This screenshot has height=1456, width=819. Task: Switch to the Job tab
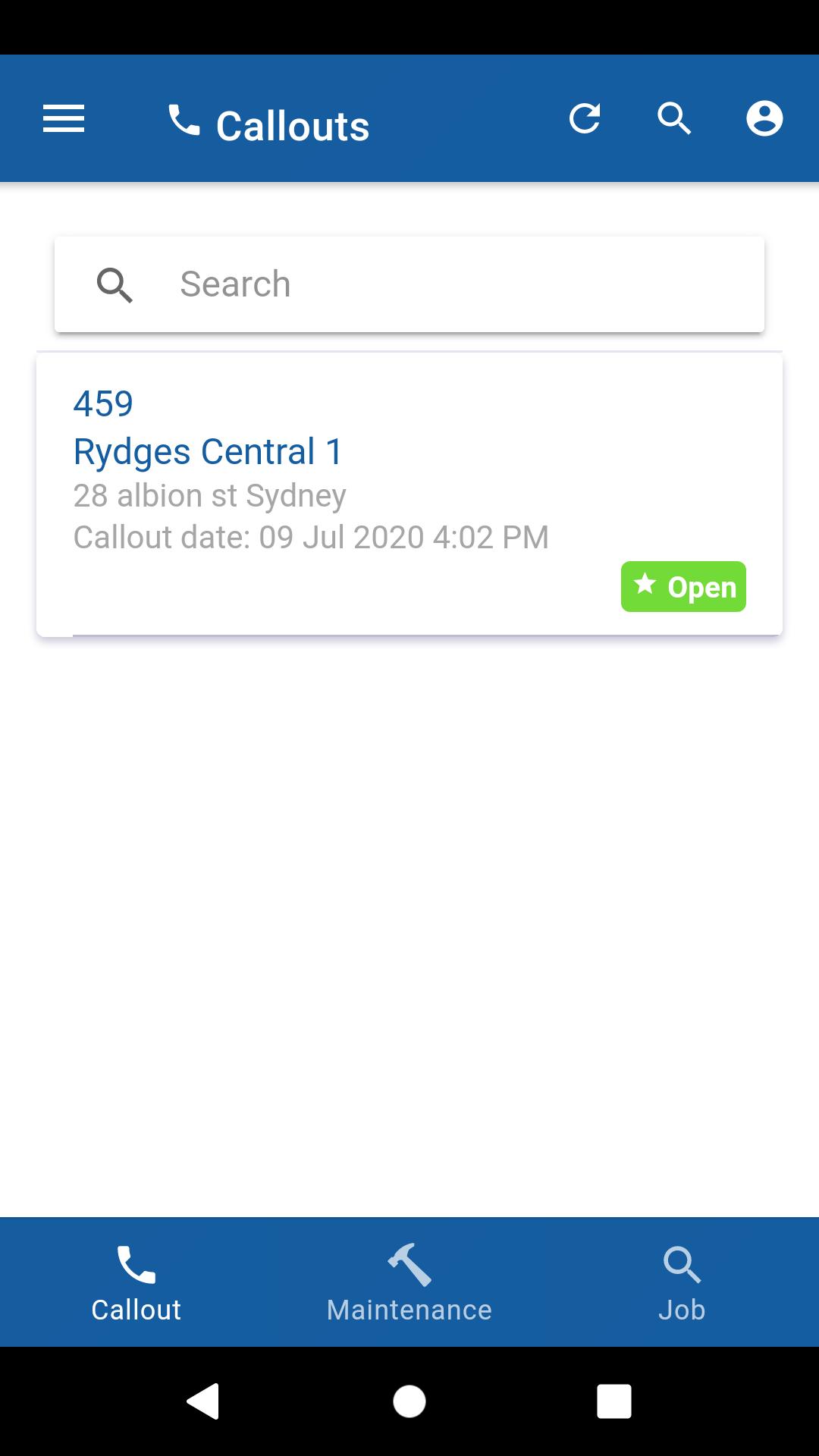click(x=682, y=1282)
